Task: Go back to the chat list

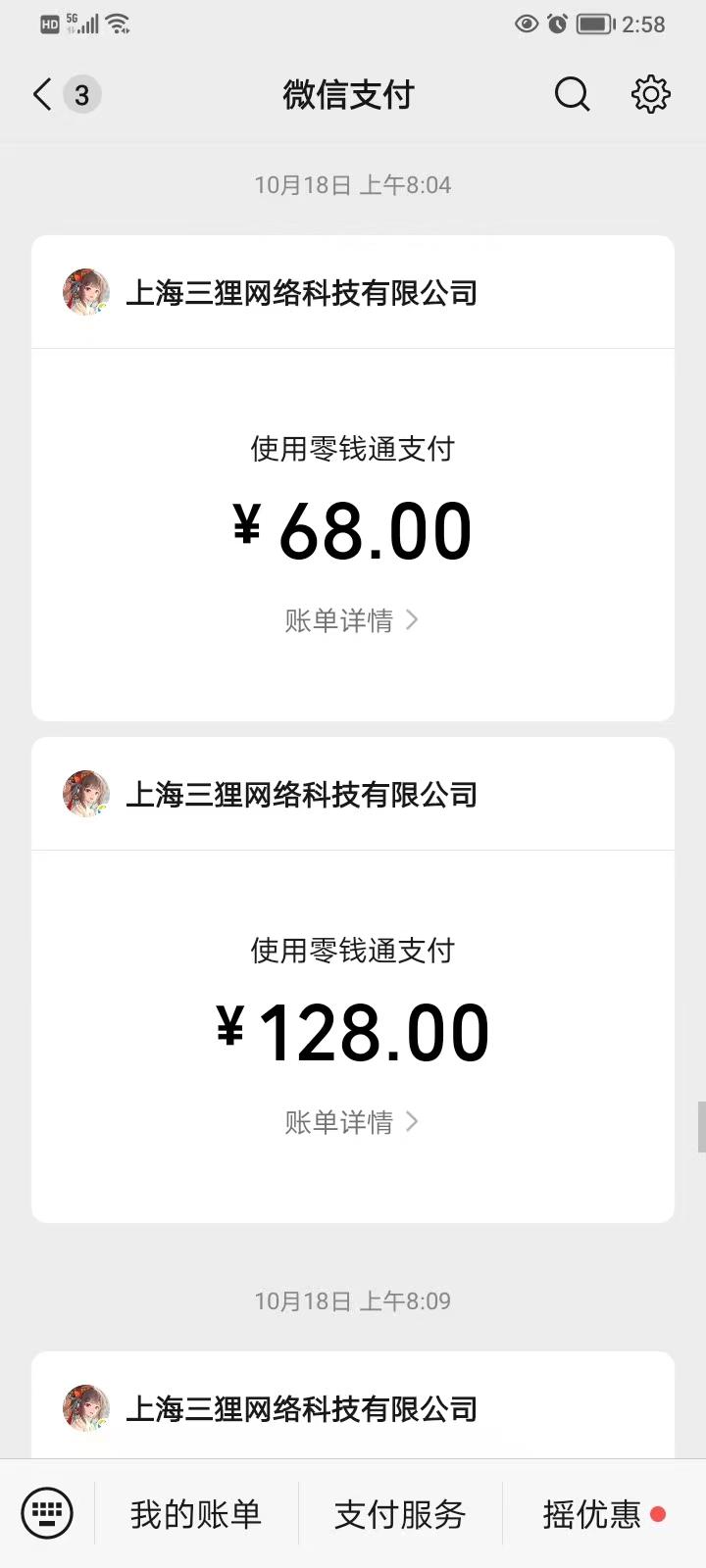Action: (x=43, y=95)
